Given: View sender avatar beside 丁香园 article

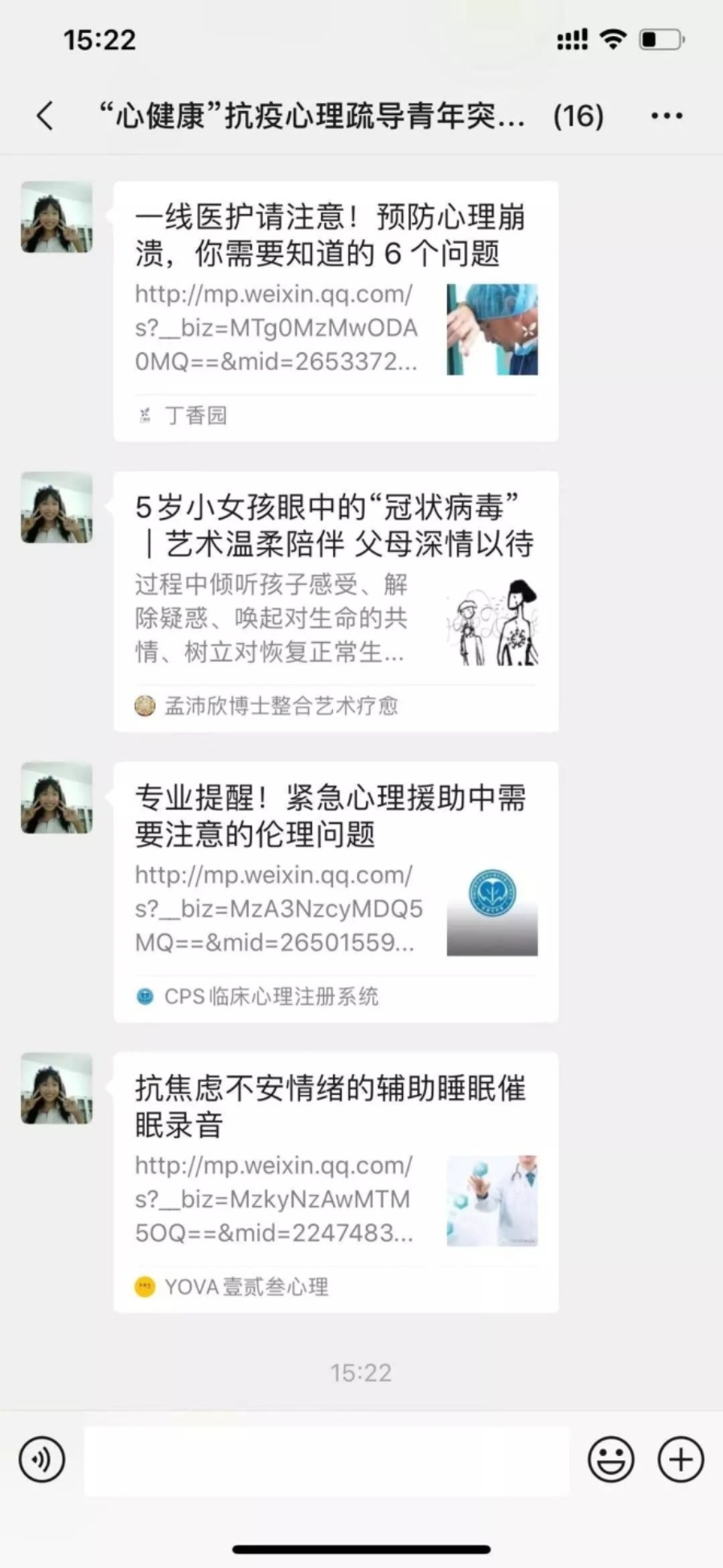Looking at the screenshot, I should [x=56, y=217].
